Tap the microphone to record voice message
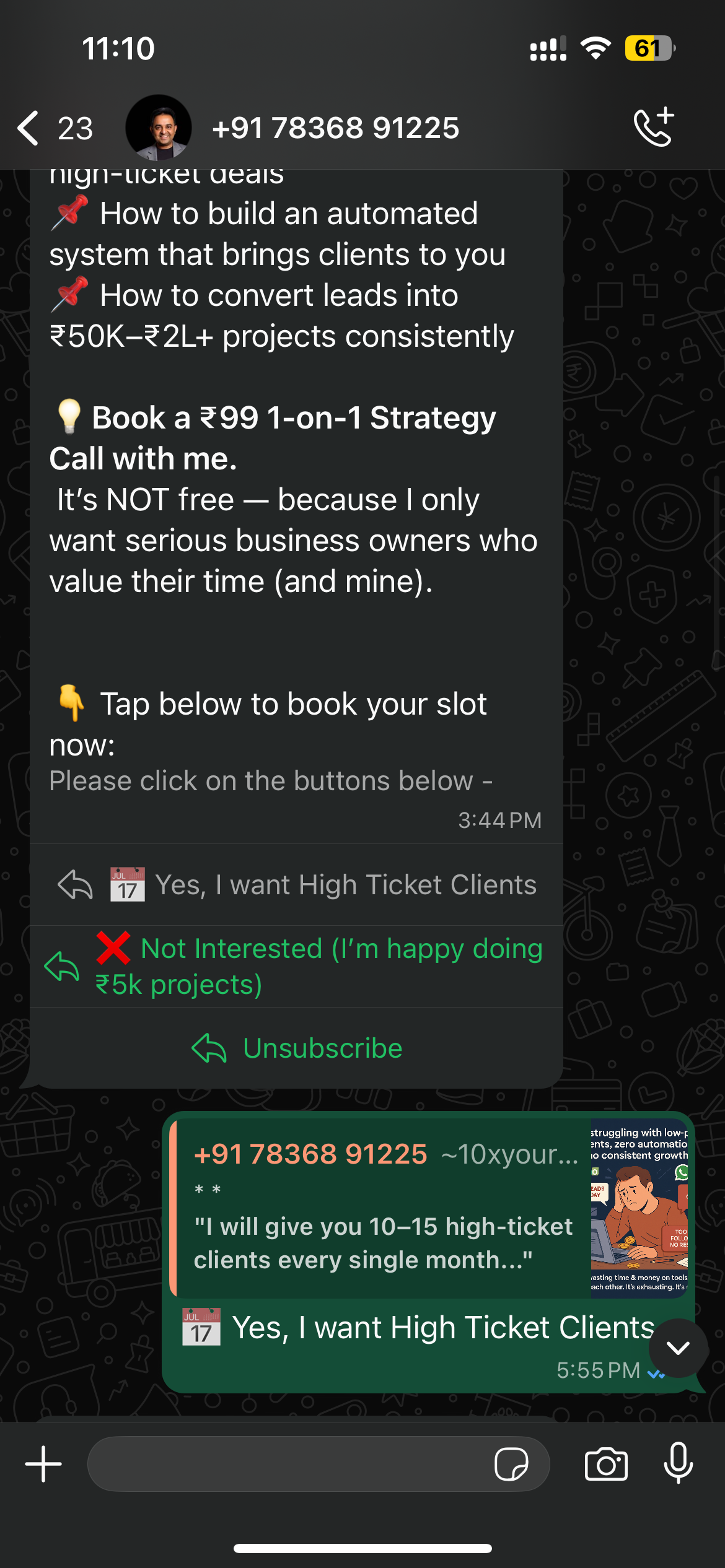Viewport: 725px width, 1568px height. click(679, 1463)
